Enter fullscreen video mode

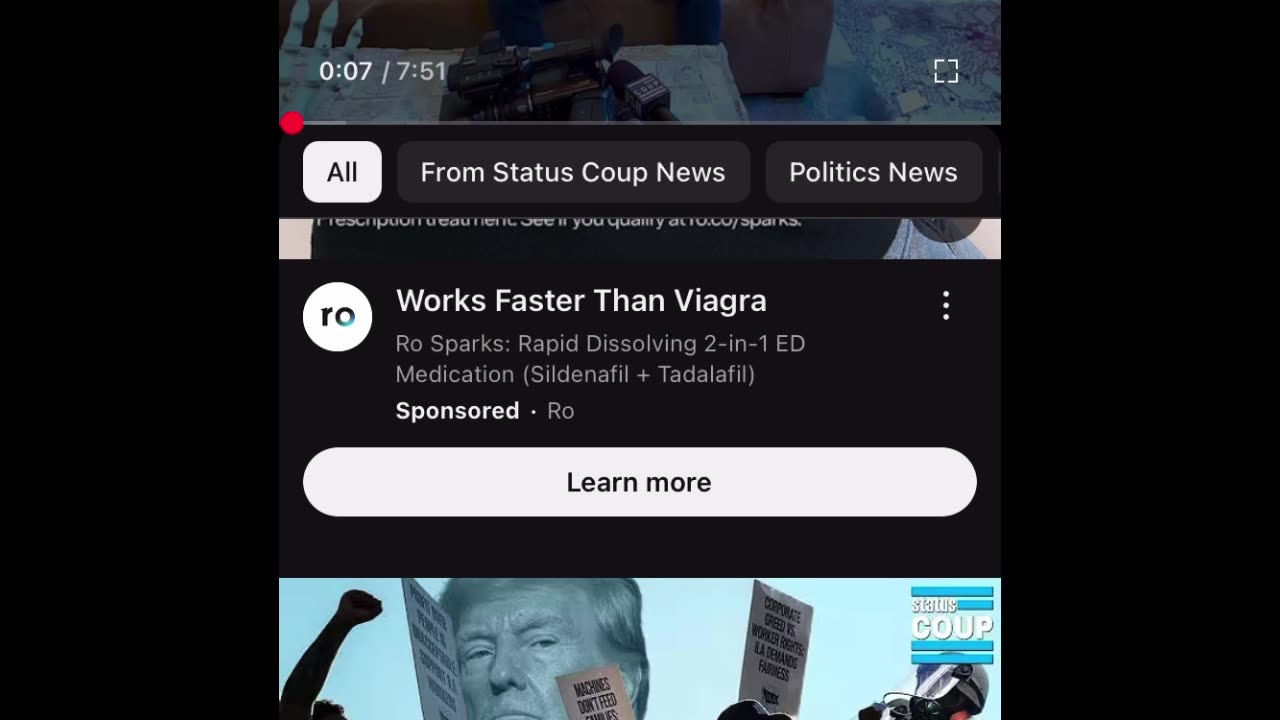click(x=945, y=71)
